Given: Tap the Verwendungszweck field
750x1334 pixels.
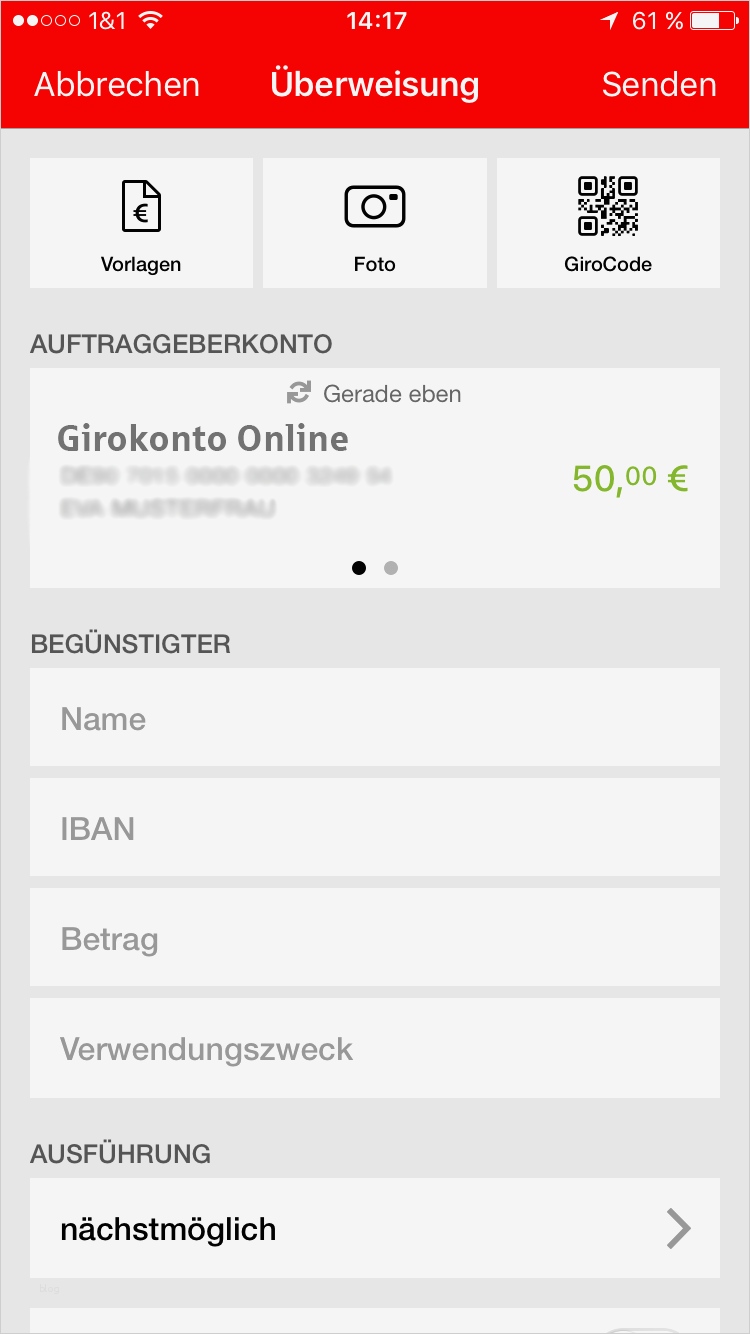Looking at the screenshot, I should 375,1048.
